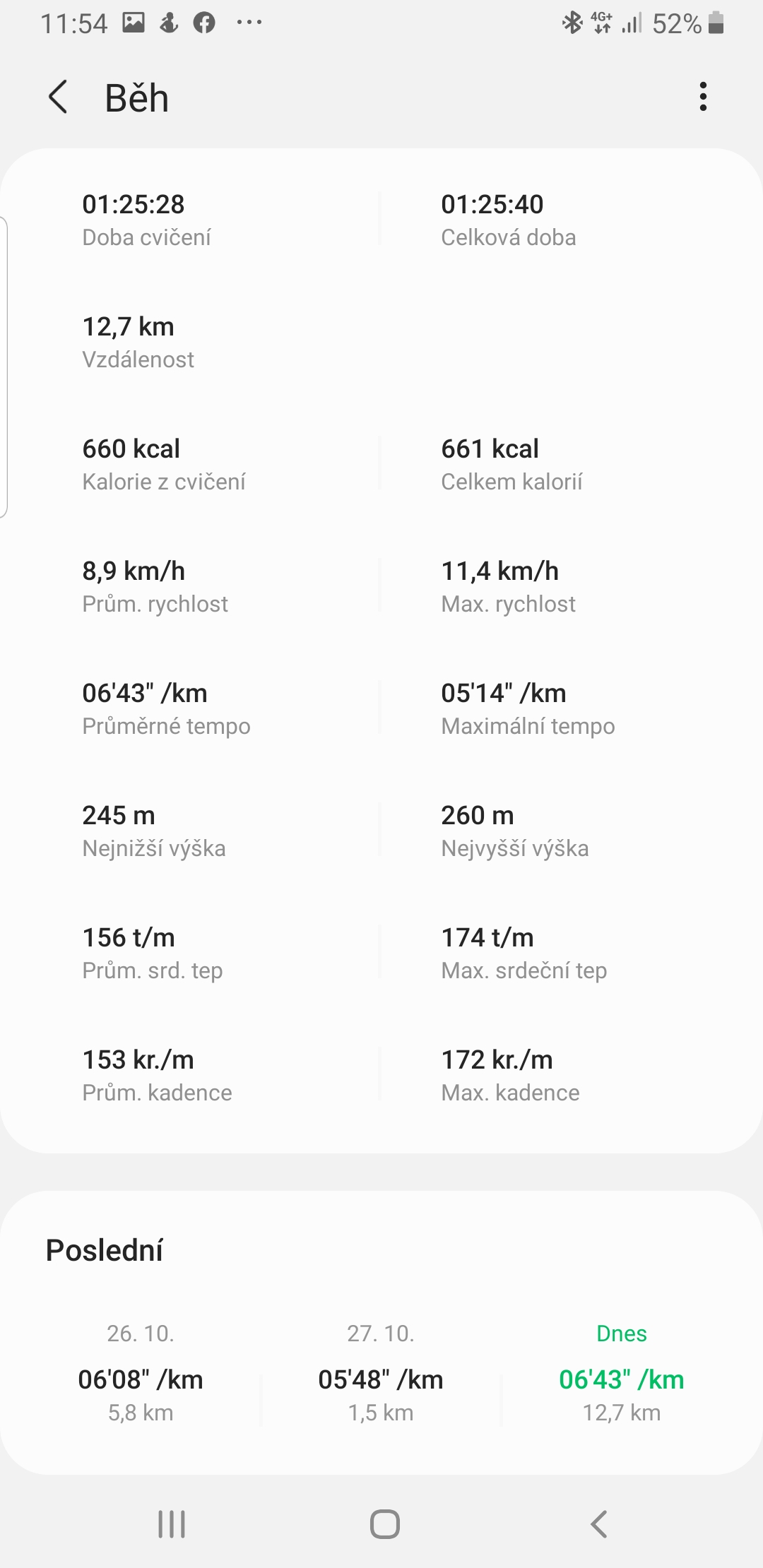
Task: Open the 26. 10. run entry
Action: click(141, 1374)
